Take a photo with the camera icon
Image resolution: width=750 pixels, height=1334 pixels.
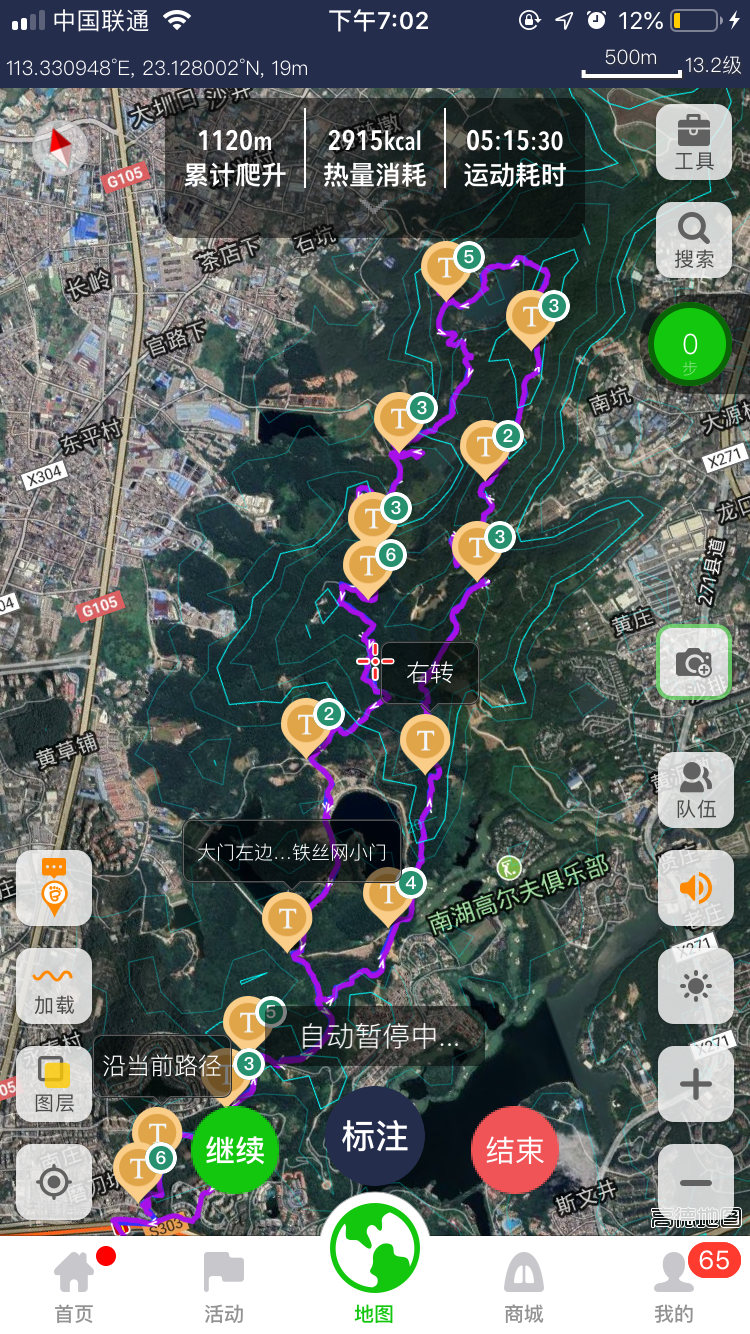[x=694, y=662]
